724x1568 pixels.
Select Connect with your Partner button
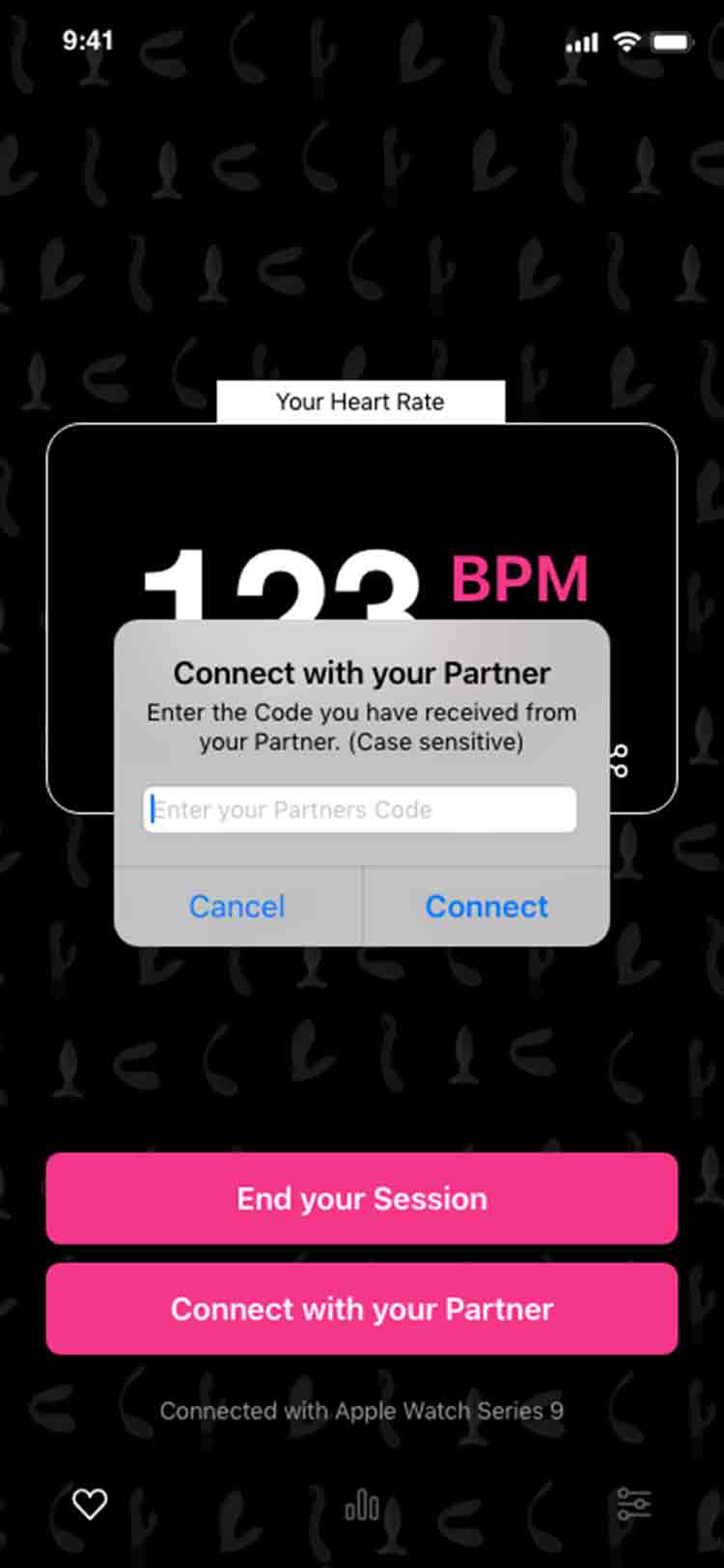[361, 1308]
